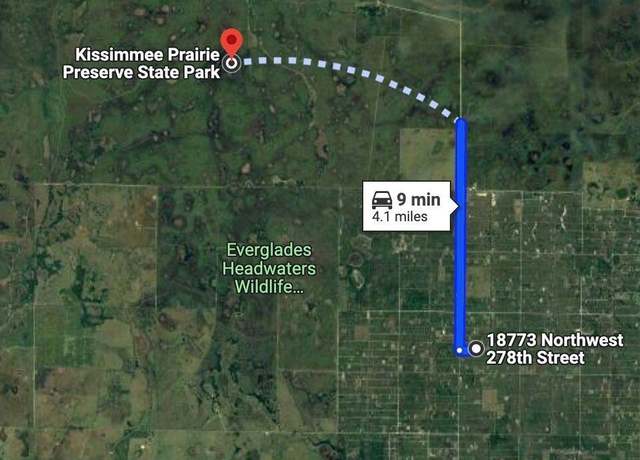
Task: Tap the Kissimmee Prairie Preserve destination pin
Action: coord(232,44)
